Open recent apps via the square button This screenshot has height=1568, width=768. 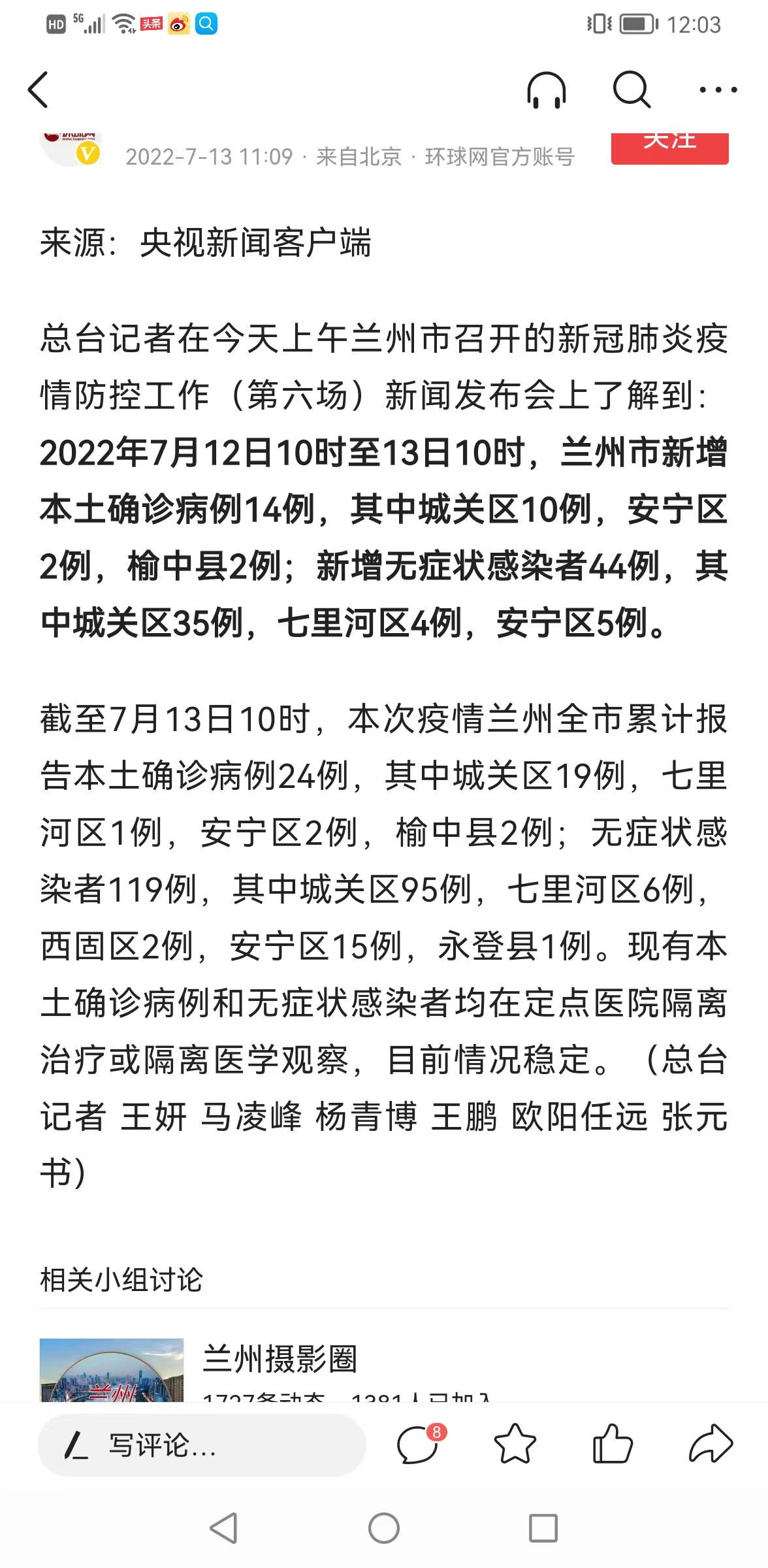click(x=543, y=1528)
